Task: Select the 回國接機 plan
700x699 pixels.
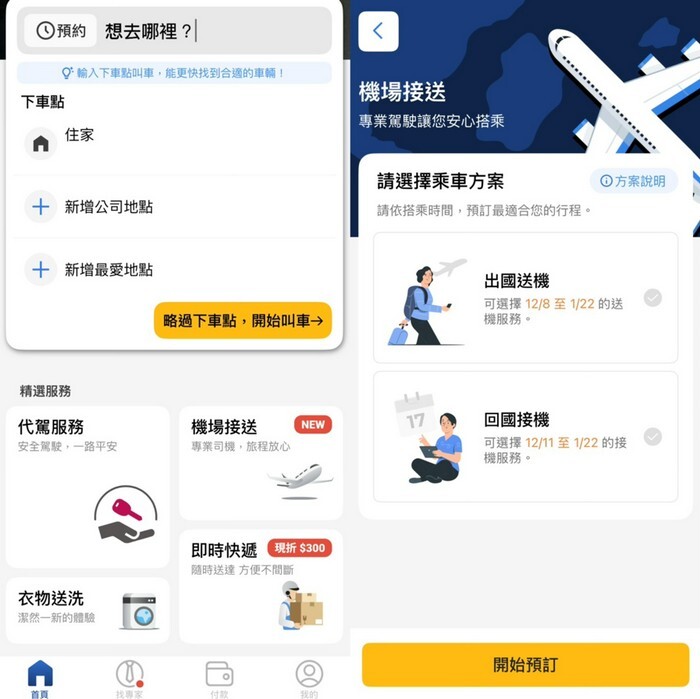Action: 525,436
